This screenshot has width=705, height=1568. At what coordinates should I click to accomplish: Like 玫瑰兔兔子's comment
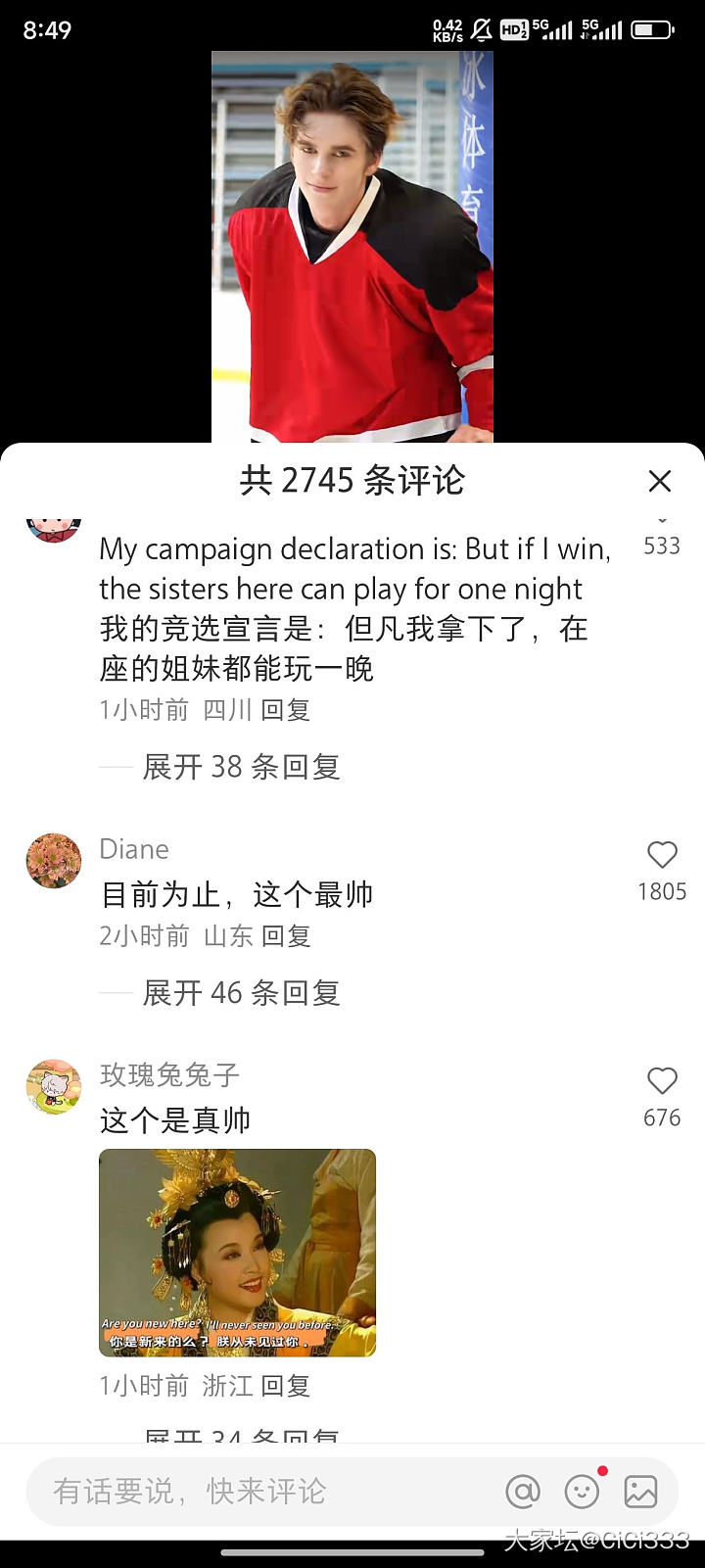point(662,1081)
